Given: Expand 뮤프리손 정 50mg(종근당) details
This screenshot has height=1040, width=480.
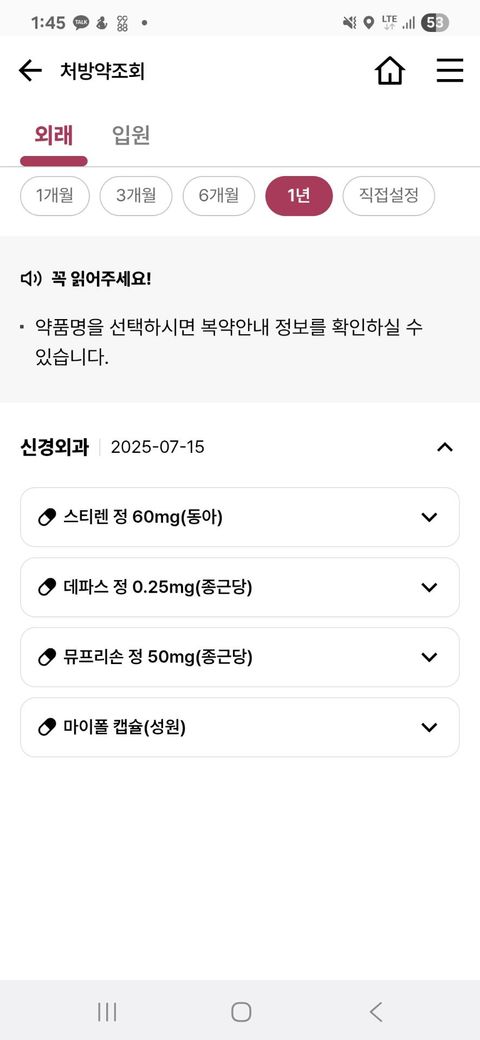Looking at the screenshot, I should coord(240,657).
